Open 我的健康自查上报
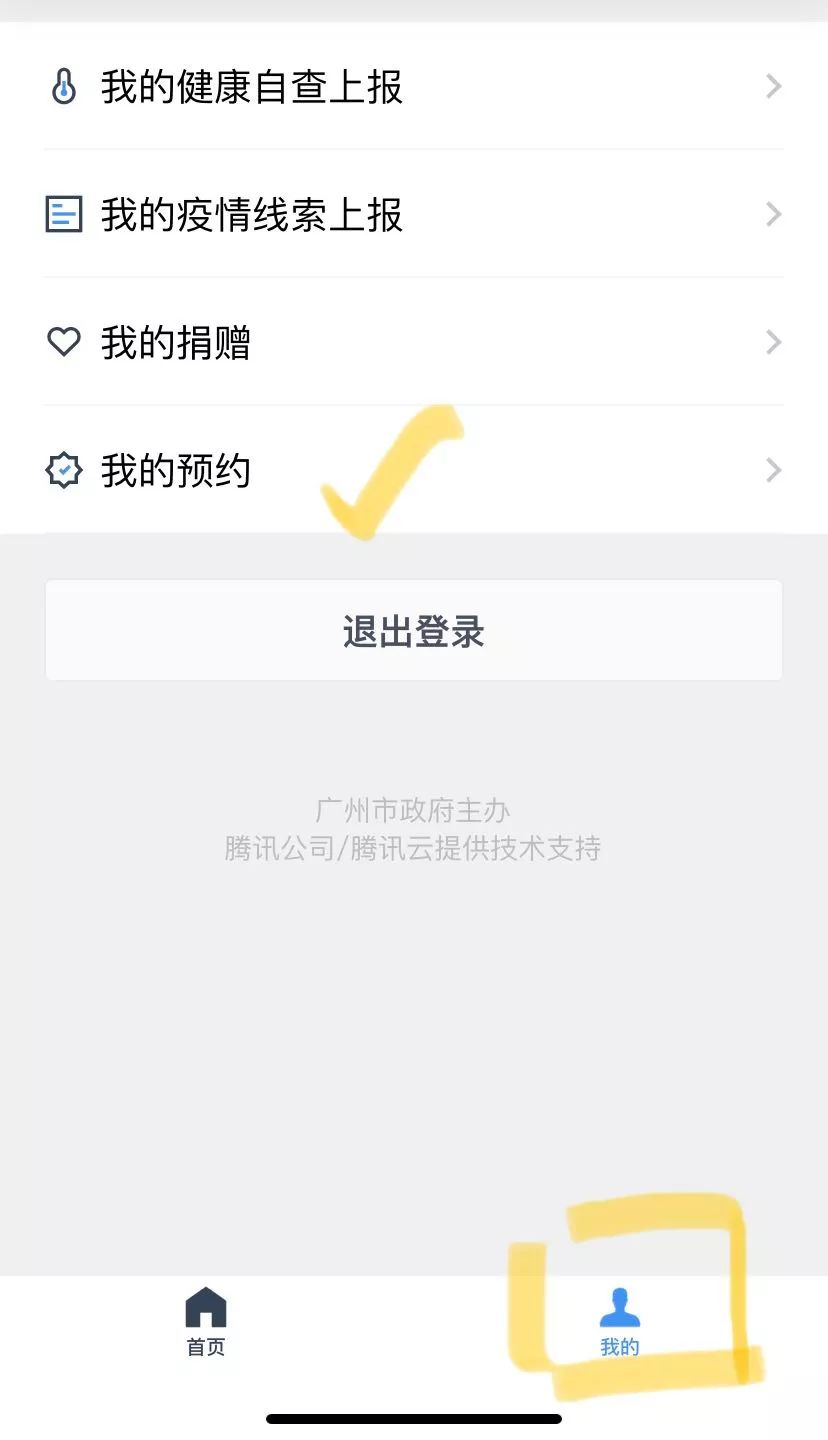Viewport: 828px width, 1440px height. 413,87
